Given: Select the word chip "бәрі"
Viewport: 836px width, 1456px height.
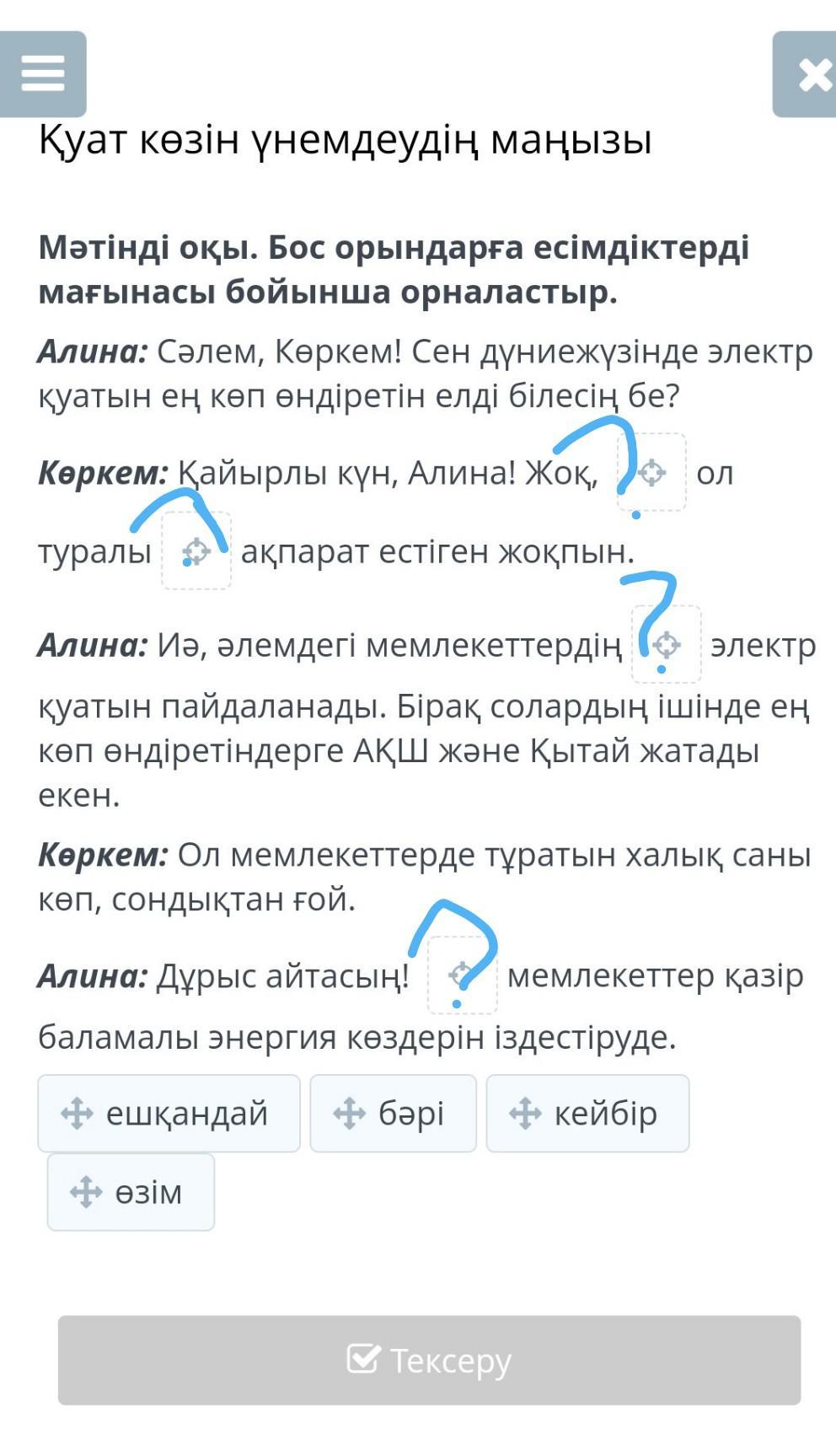Looking at the screenshot, I should [x=393, y=1113].
